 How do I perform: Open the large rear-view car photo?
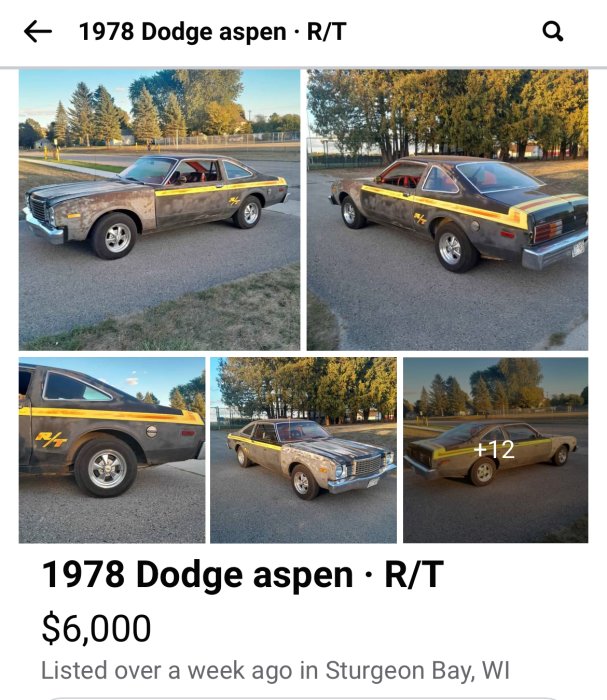tap(447, 209)
